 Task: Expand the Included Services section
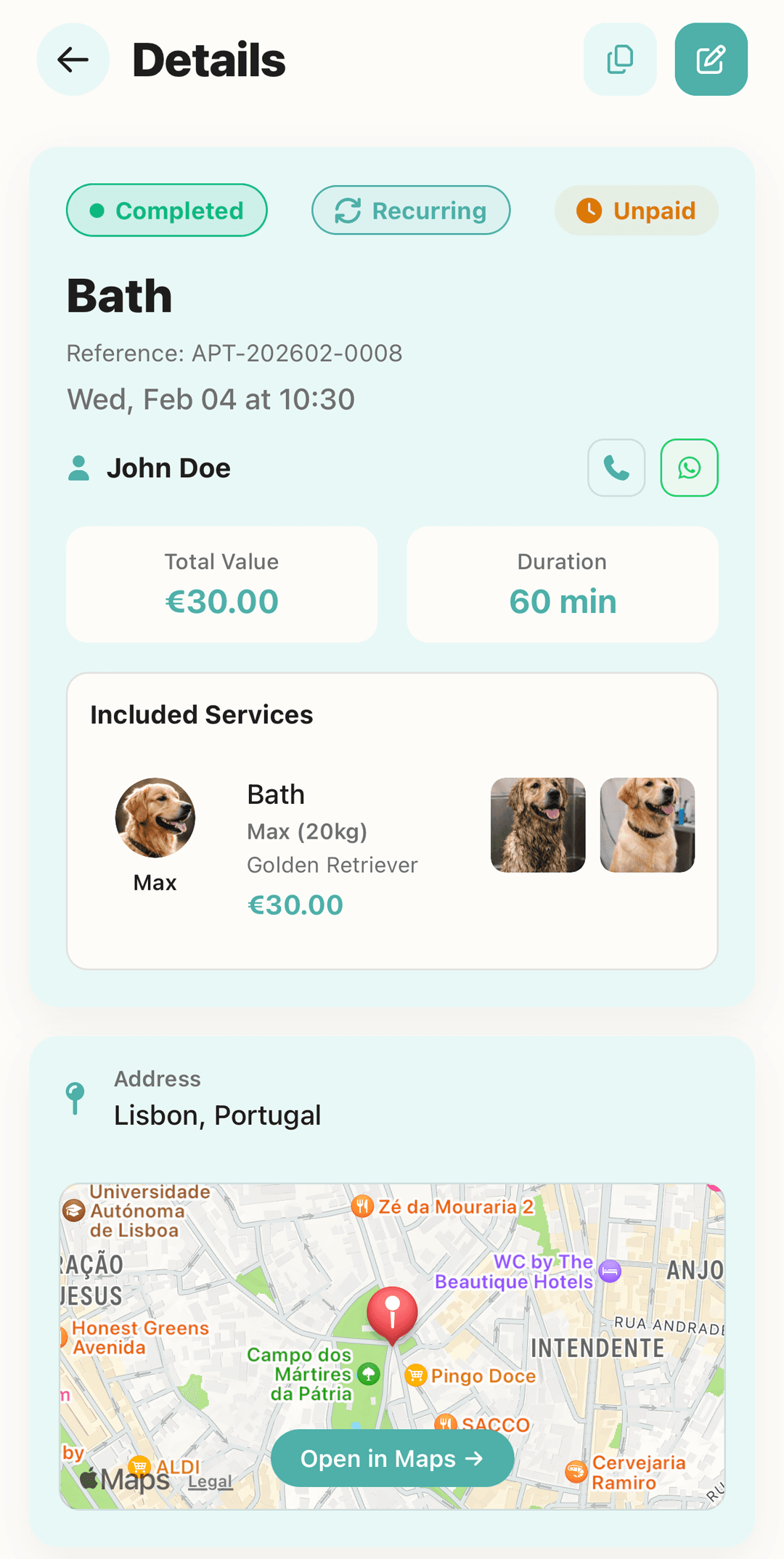tap(201, 715)
